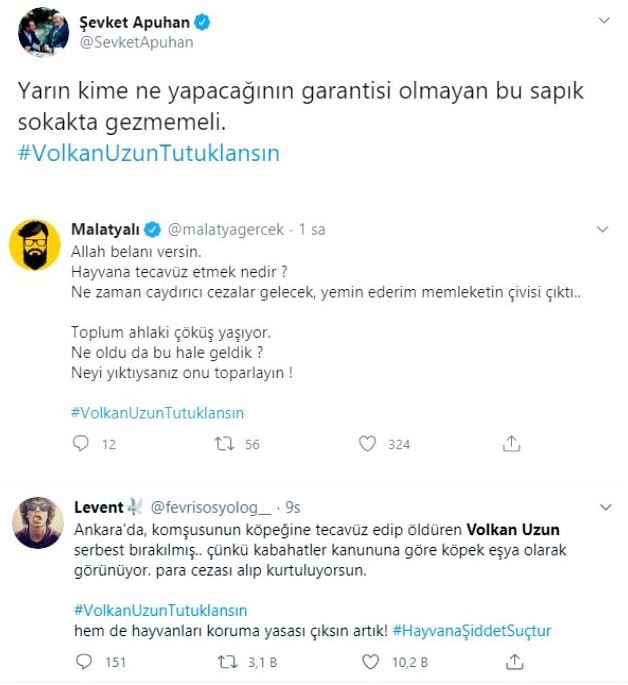Open Malatyalı's profile avatar
Image resolution: width=628 pixels, height=685 pixels.
point(34,245)
